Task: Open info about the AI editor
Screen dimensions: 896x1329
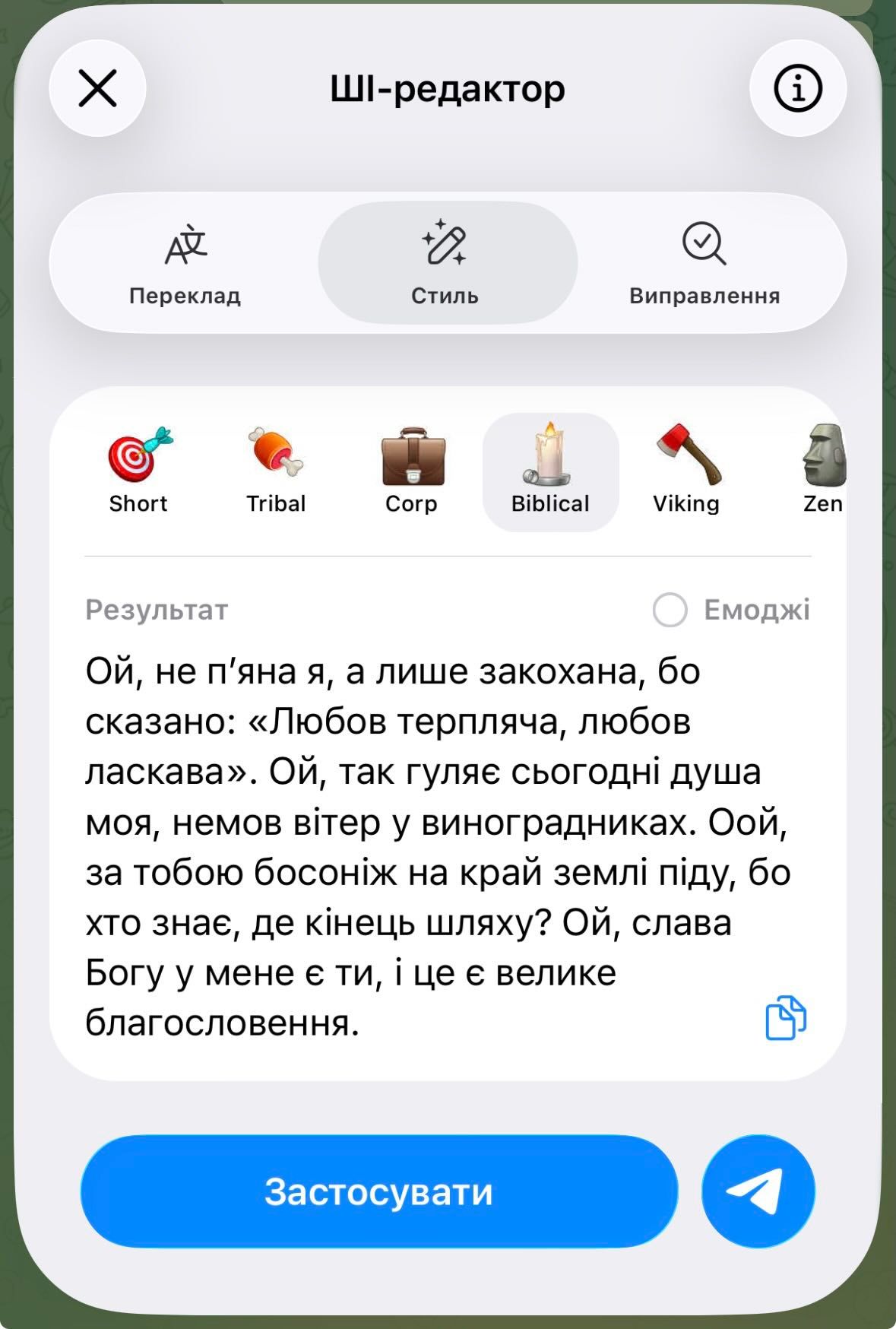Action: pyautogui.click(x=797, y=88)
